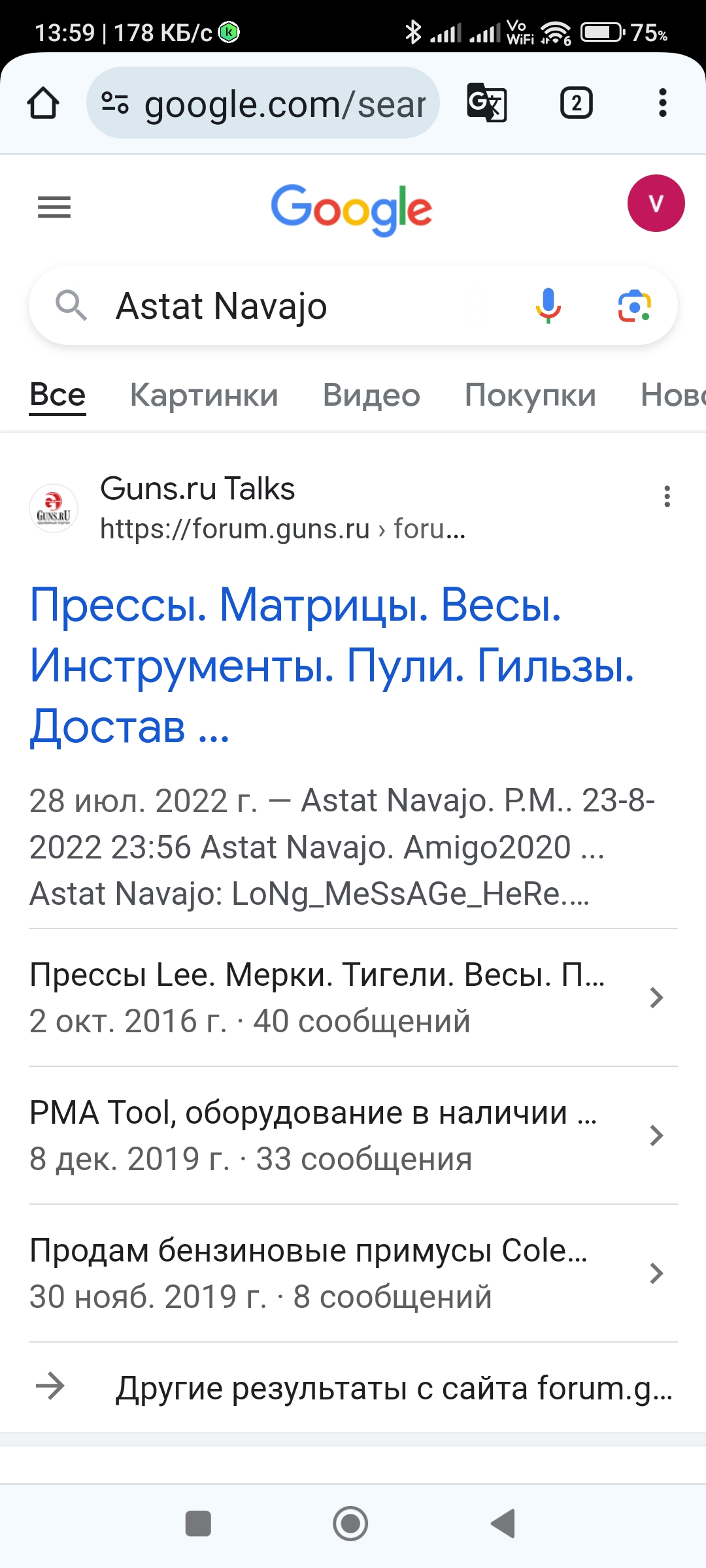The width and height of the screenshot is (706, 1568).
Task: Show Другие результаты с сайта forum.guns.ru
Action: 392,1388
